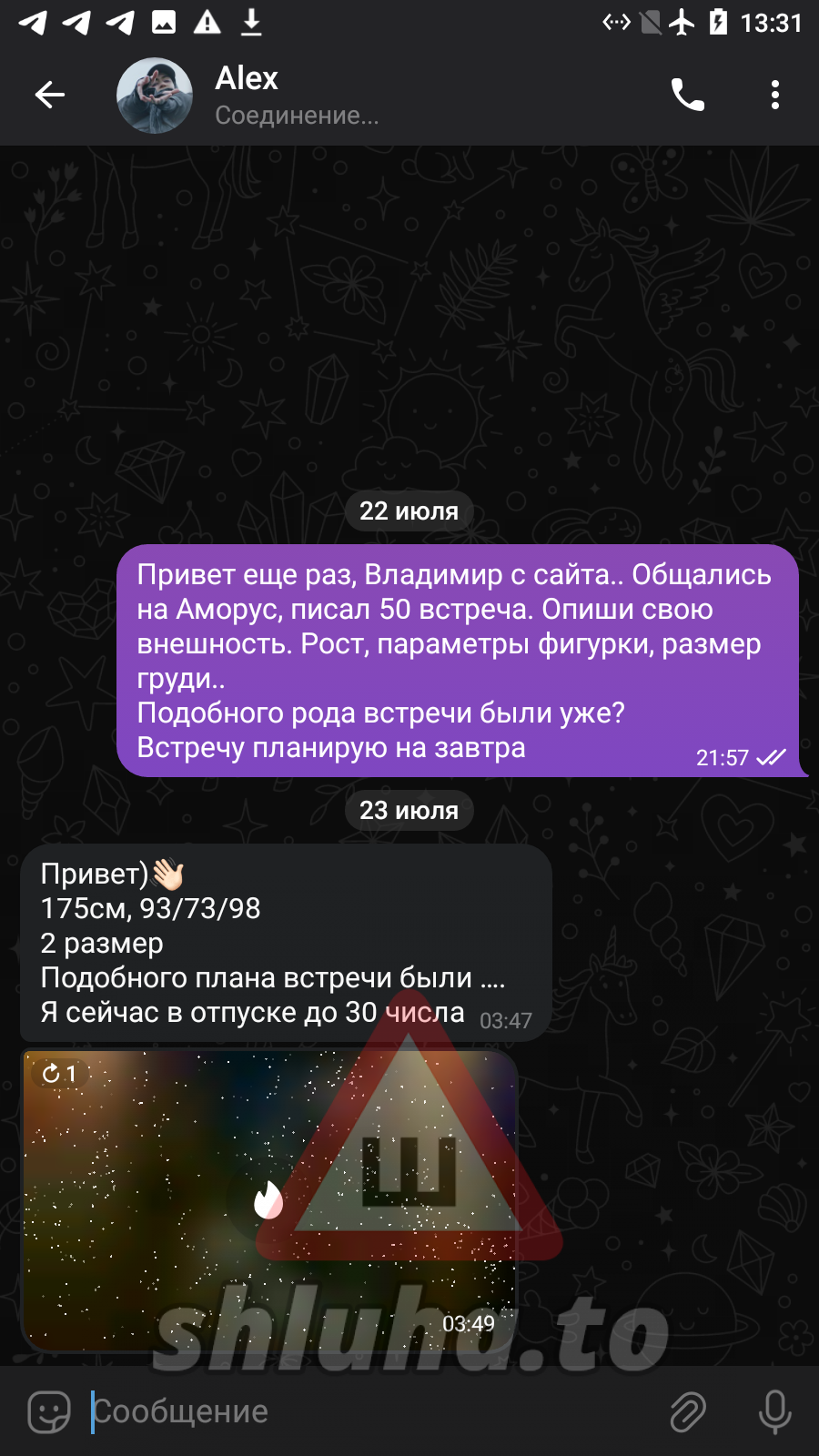Attach a file with the paperclip
This screenshot has width=819, height=1456.
[688, 1411]
